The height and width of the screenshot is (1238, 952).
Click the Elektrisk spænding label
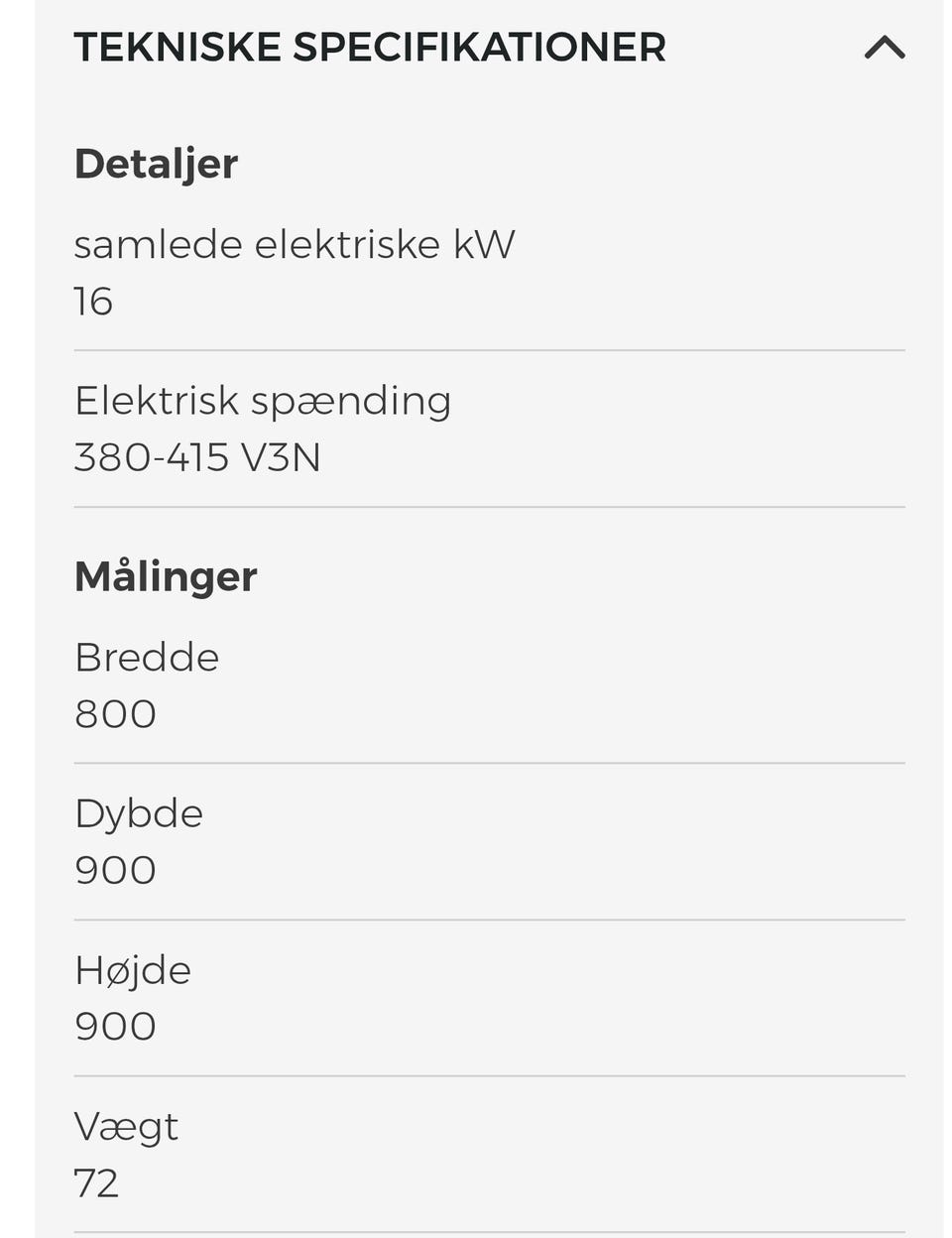tap(263, 400)
